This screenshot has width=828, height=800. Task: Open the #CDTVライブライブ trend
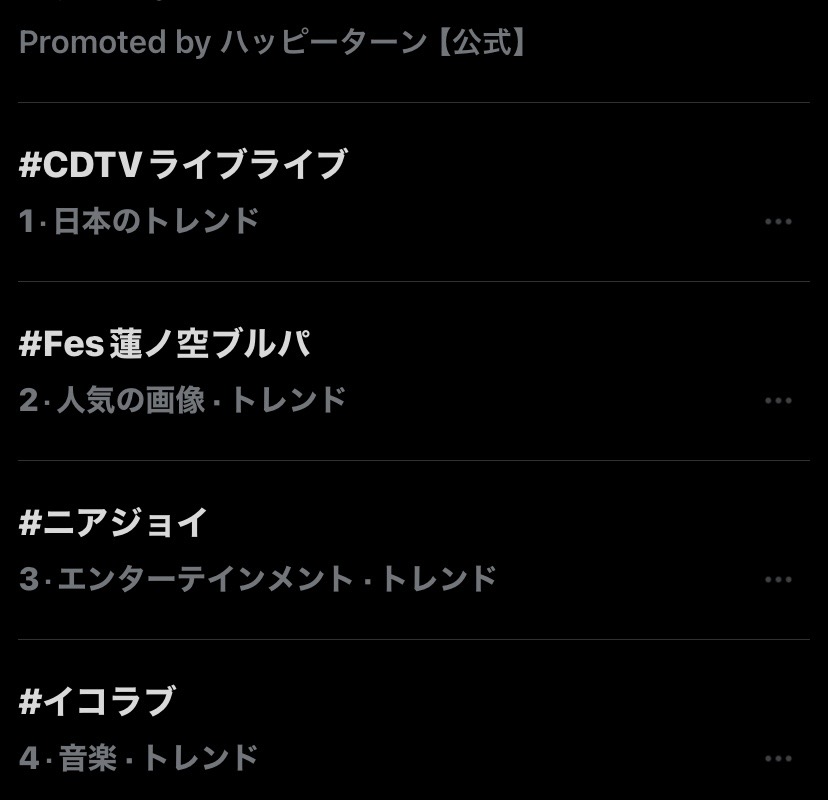[183, 165]
